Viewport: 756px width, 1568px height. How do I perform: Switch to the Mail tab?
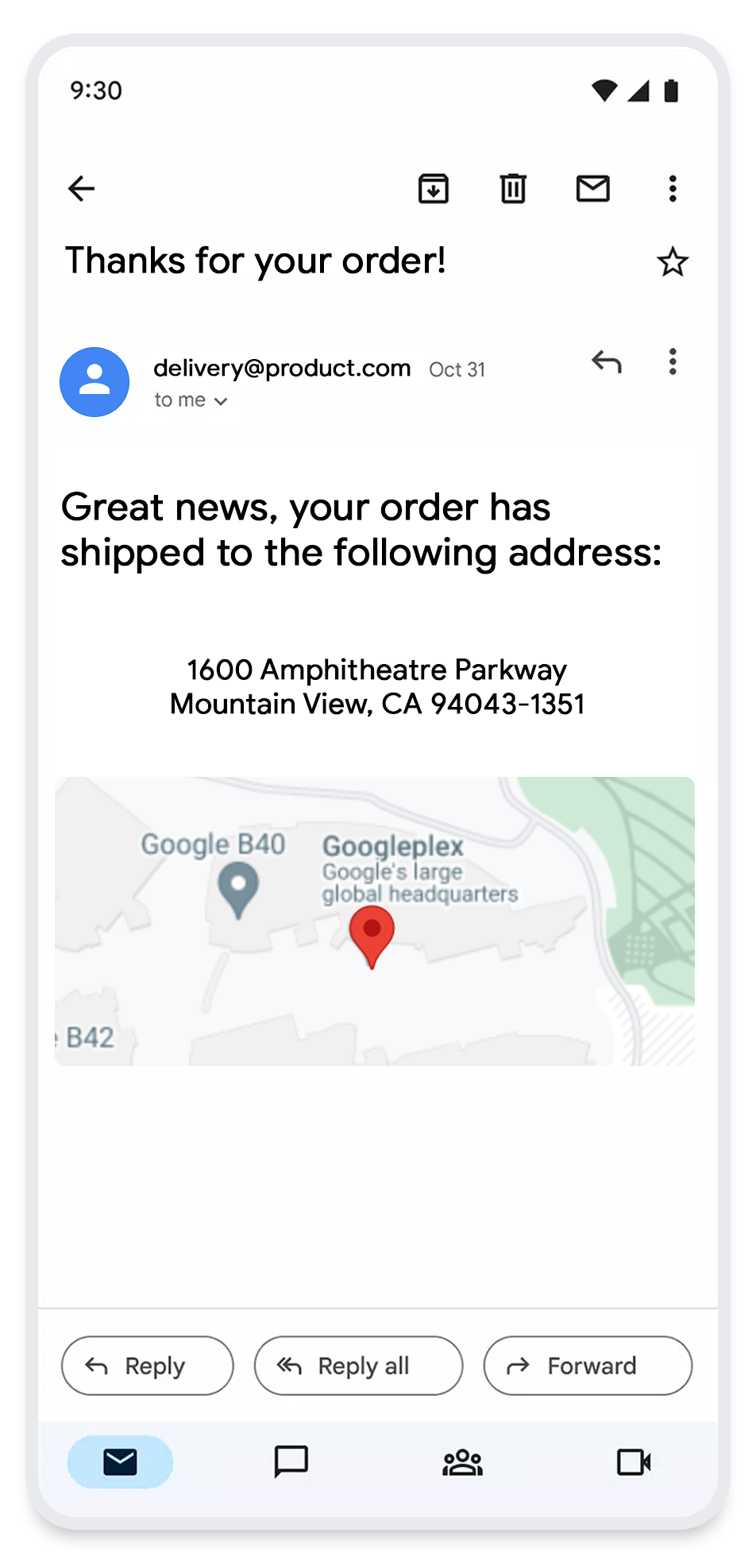pos(120,1462)
